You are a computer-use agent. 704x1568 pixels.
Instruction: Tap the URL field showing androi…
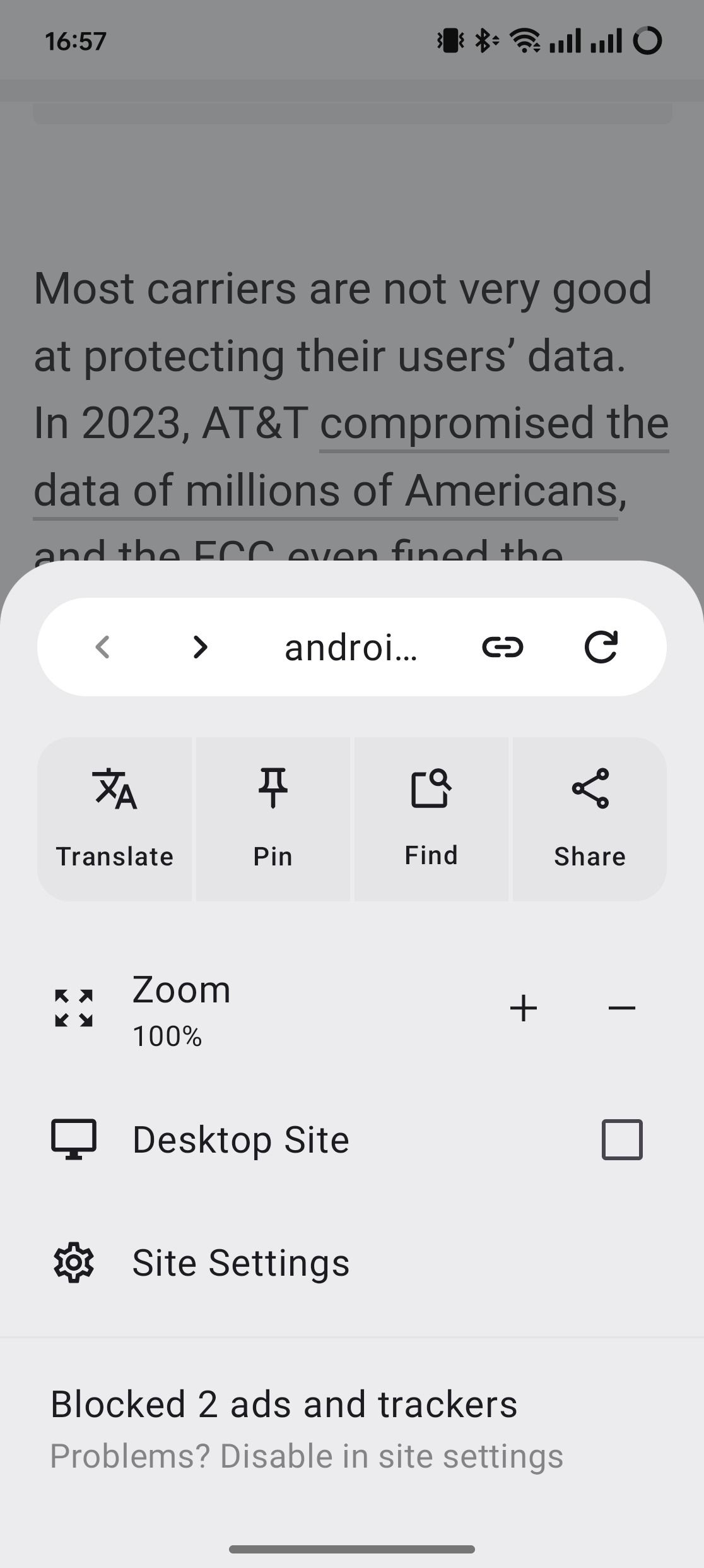click(x=351, y=647)
